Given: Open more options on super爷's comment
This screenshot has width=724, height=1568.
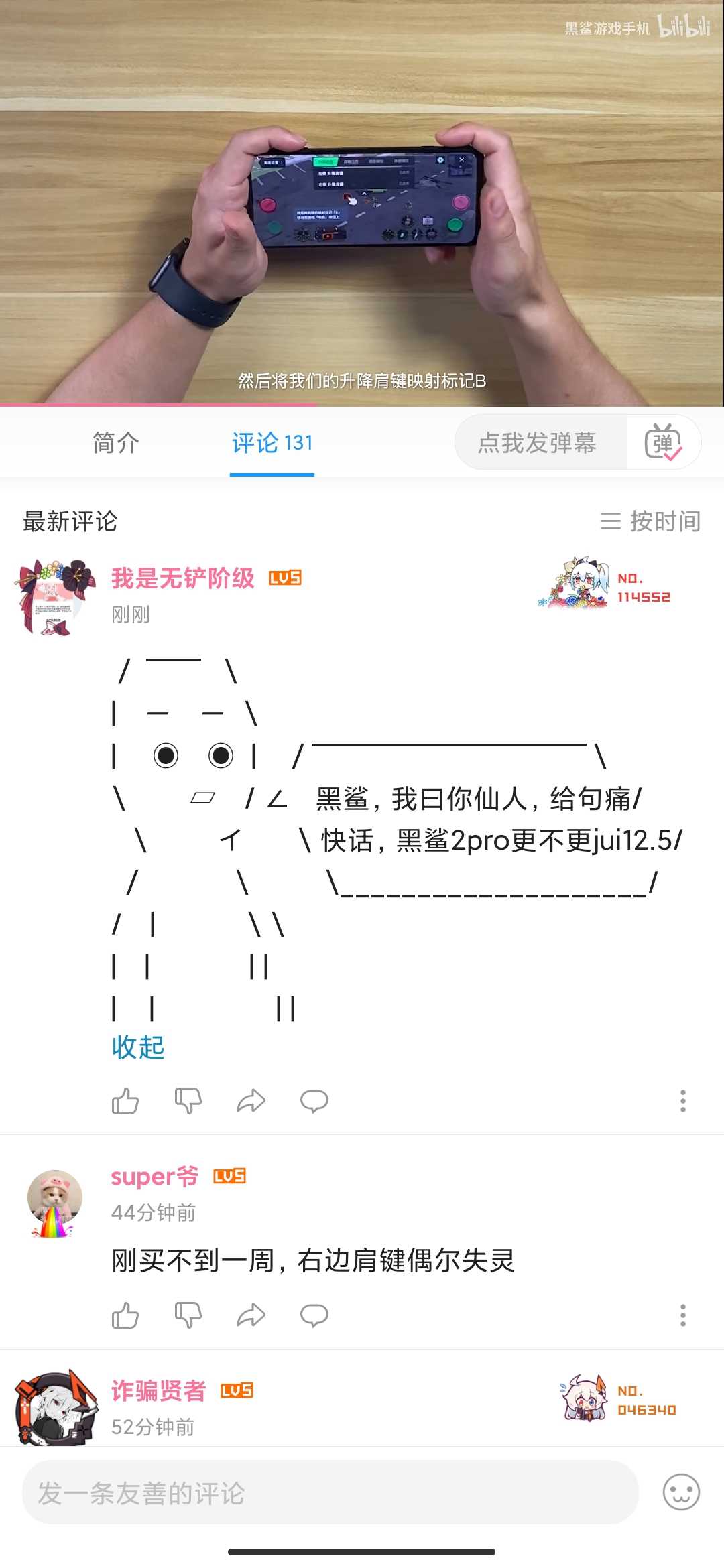Looking at the screenshot, I should (x=683, y=1315).
